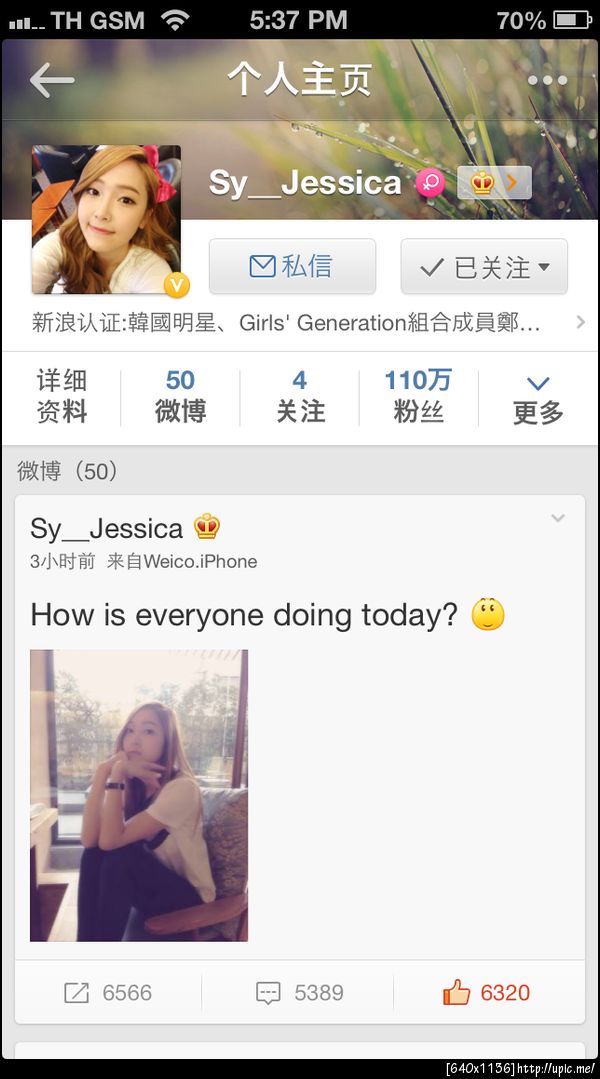Open the crown membership badge
Viewport: 600px width, 1079px height.
click(494, 182)
